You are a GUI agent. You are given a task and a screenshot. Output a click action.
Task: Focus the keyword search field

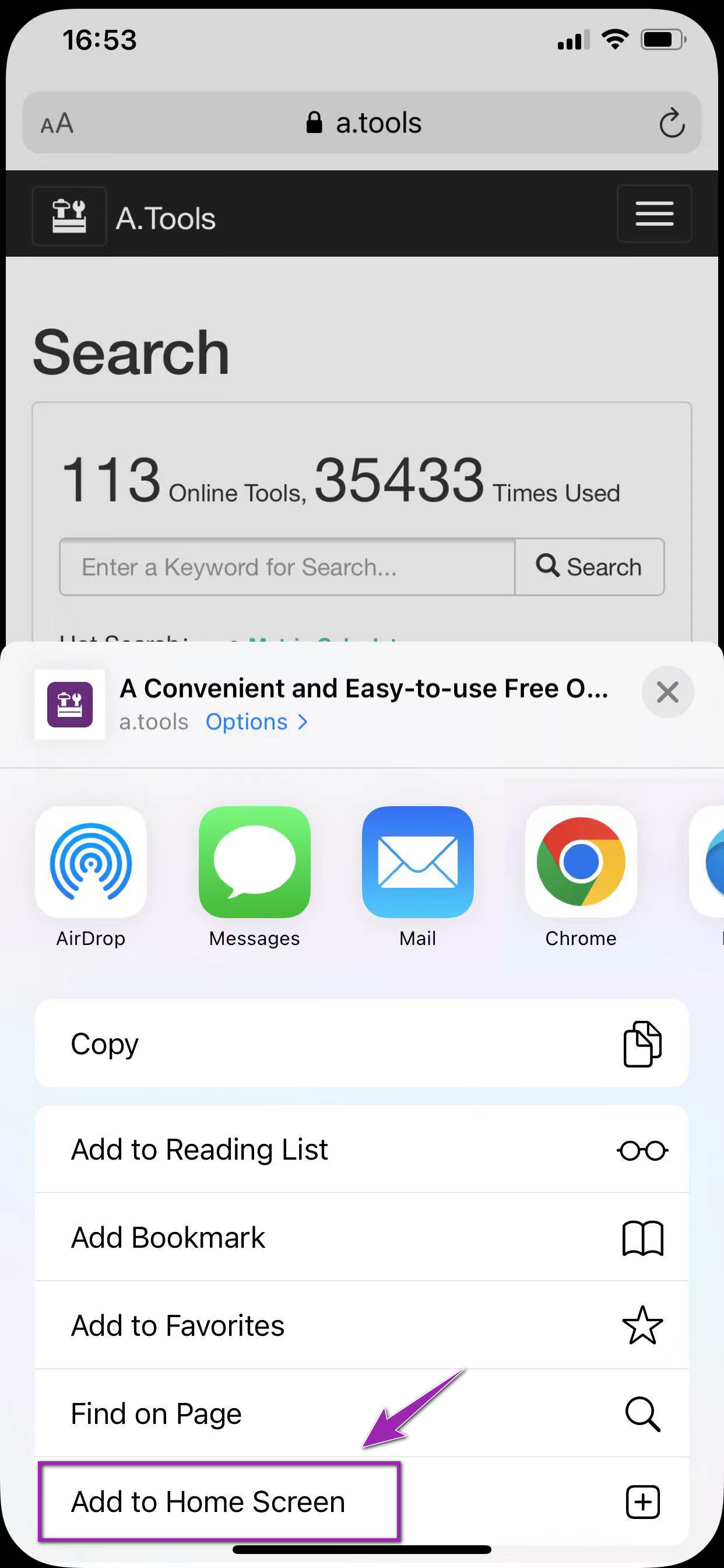click(x=287, y=566)
